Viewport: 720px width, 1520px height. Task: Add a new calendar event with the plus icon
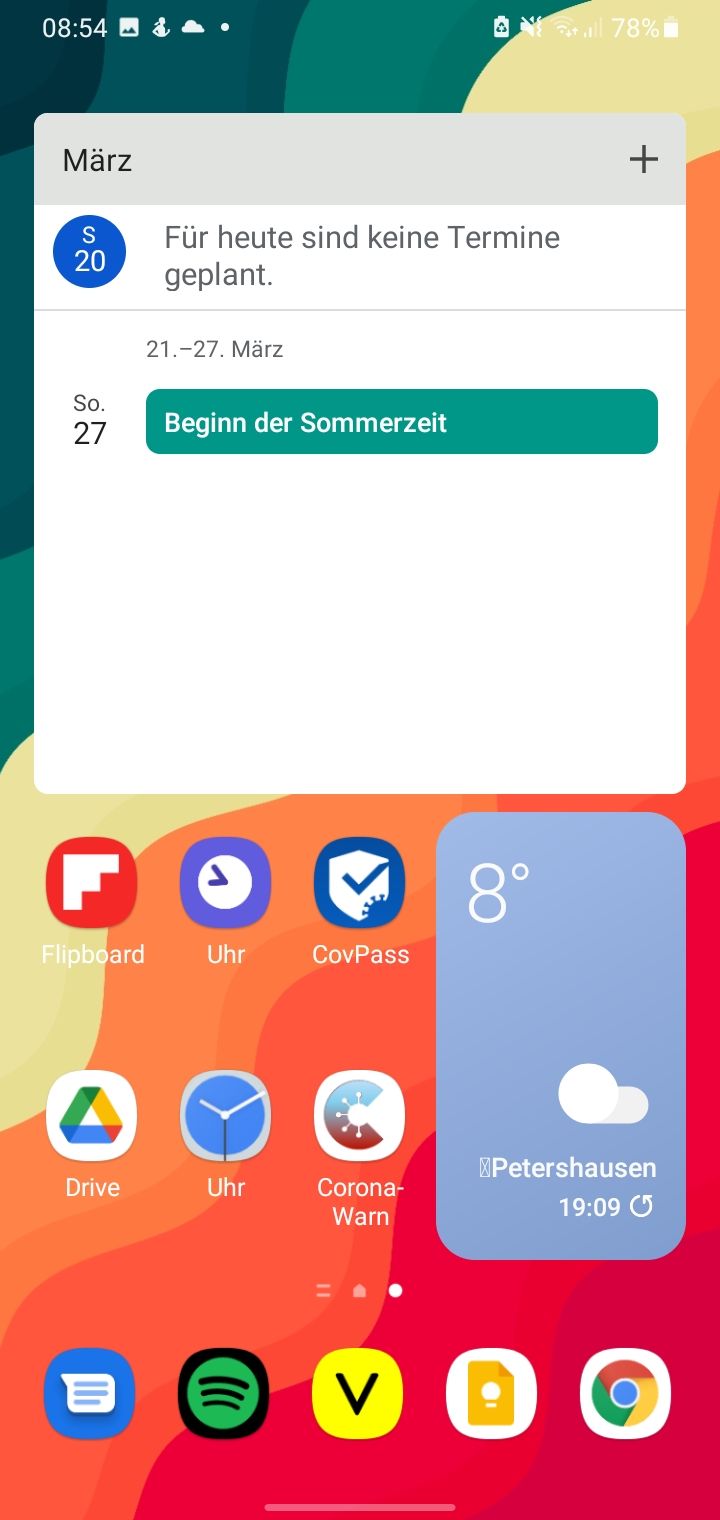click(x=643, y=159)
